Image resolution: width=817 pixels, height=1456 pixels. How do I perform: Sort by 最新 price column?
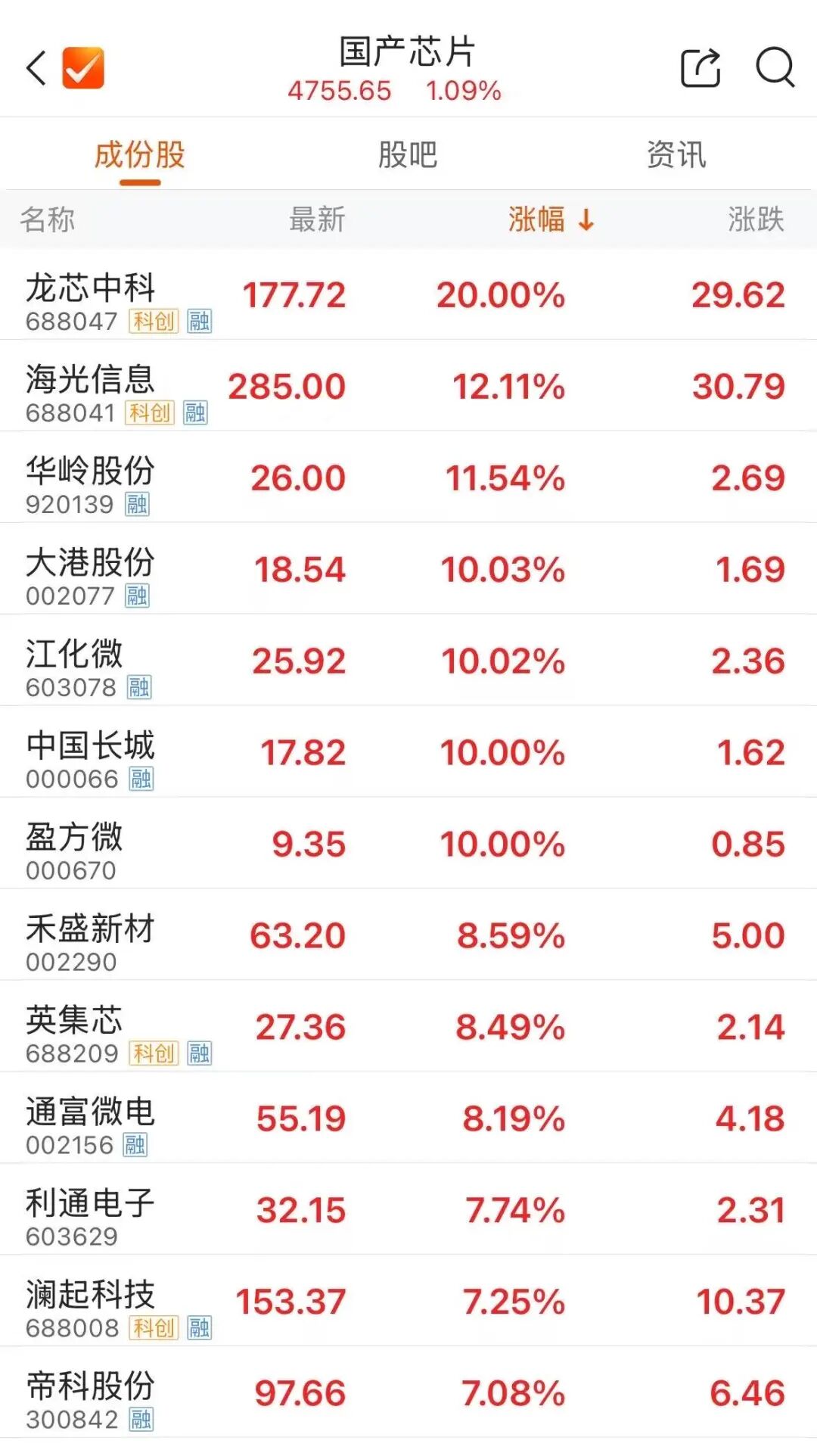point(317,219)
